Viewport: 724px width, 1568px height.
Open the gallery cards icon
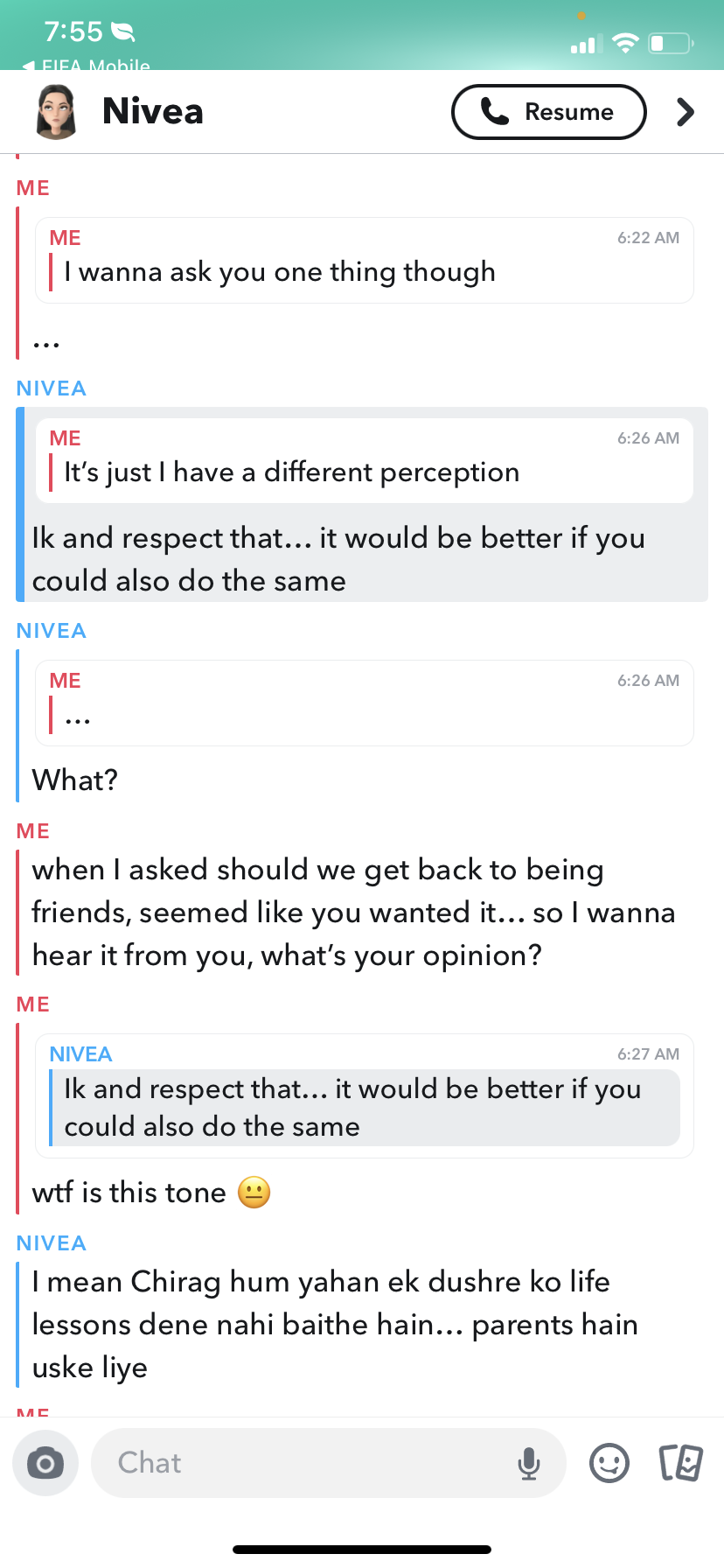coord(680,1463)
